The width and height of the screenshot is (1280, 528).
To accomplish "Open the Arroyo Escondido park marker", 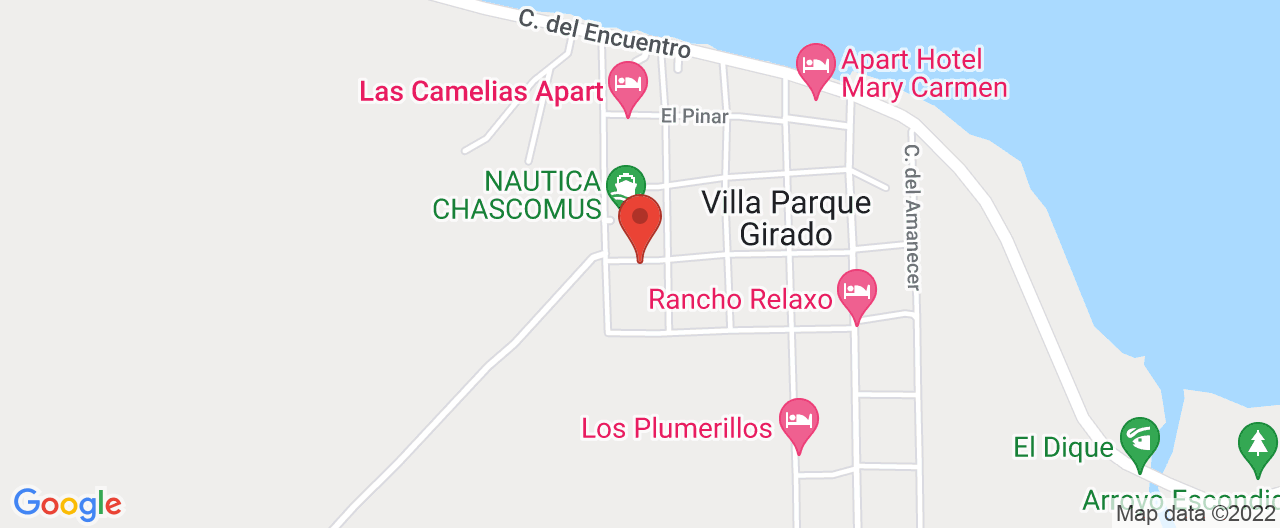I will (x=1257, y=444).
